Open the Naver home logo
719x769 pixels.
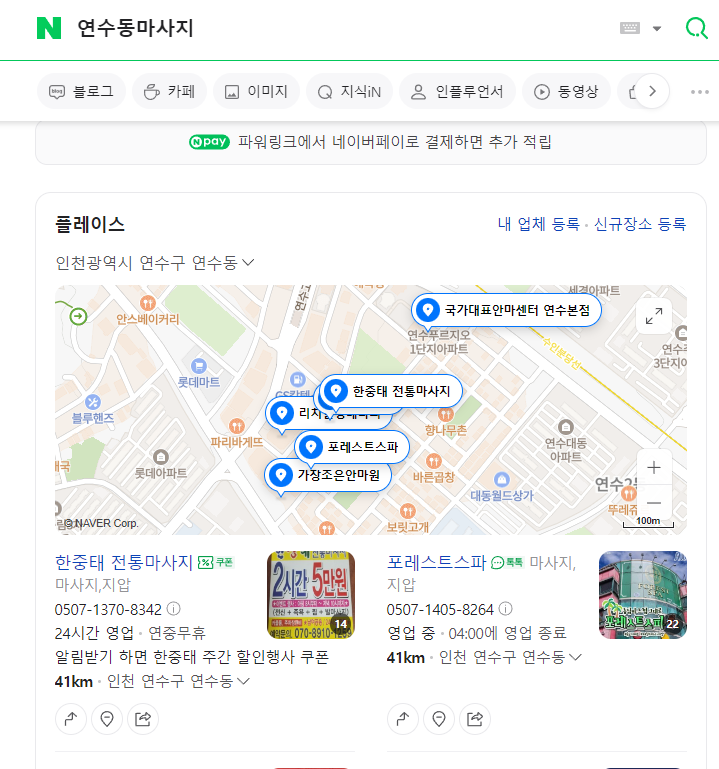click(x=48, y=28)
